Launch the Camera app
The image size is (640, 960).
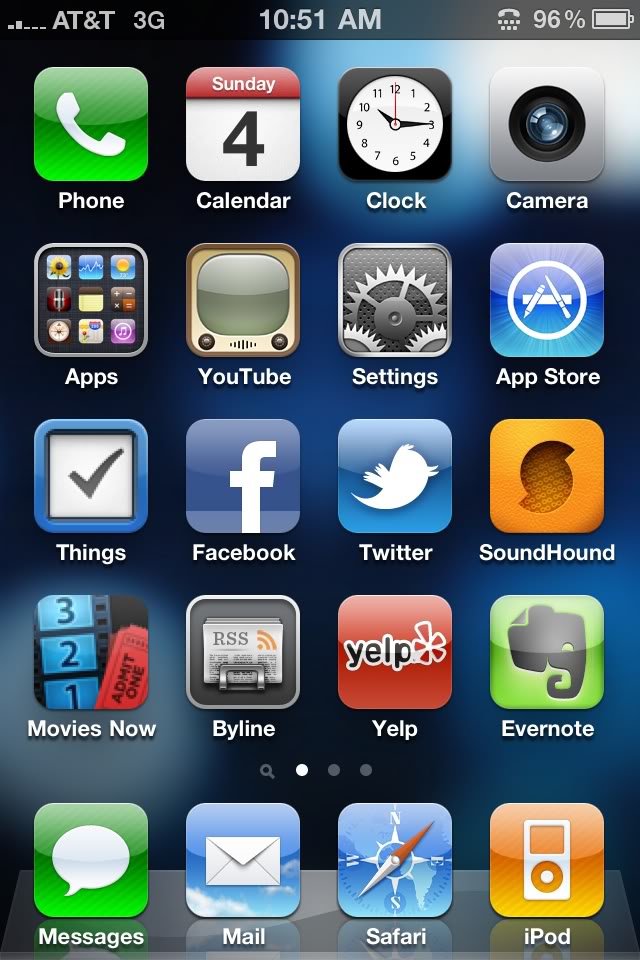tap(547, 124)
